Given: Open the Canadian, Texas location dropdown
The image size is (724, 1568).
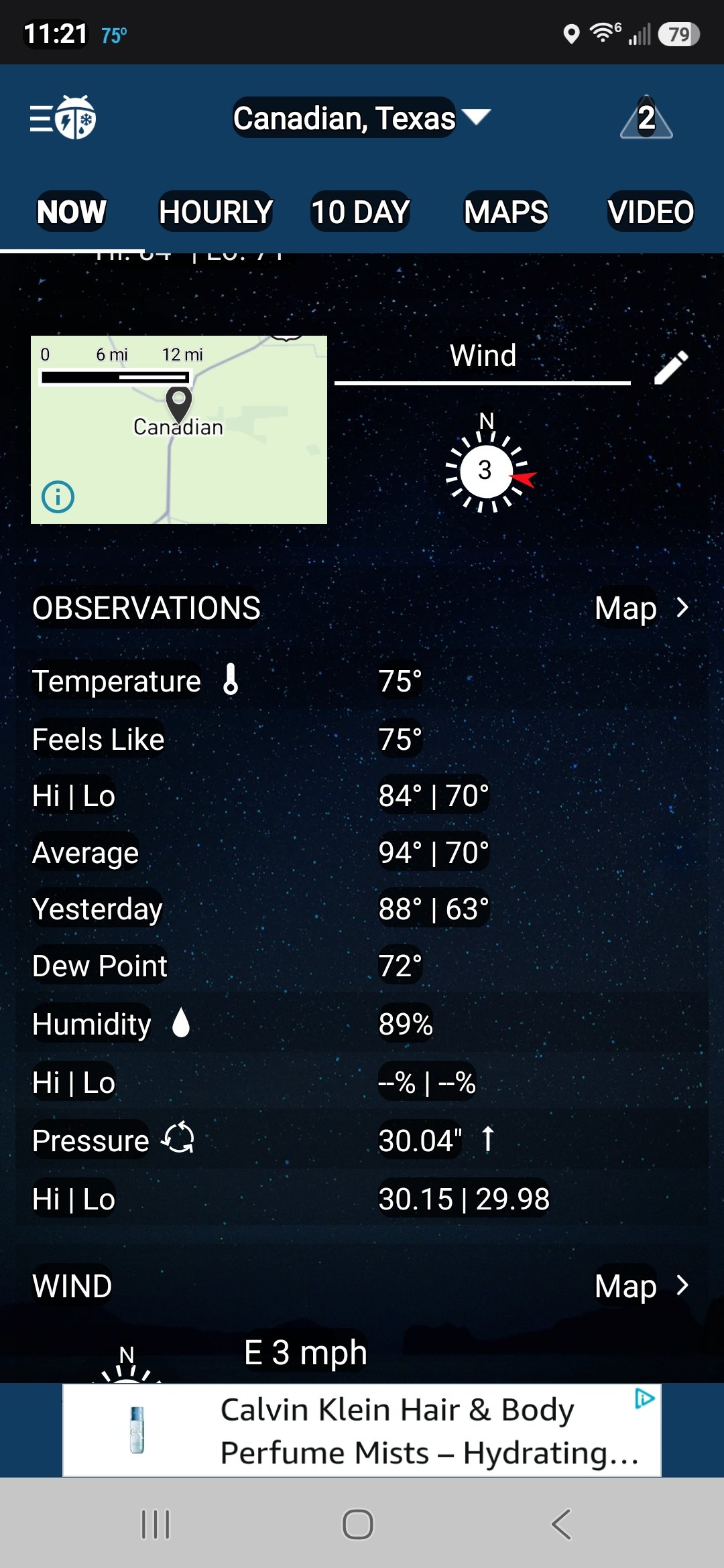Looking at the screenshot, I should point(362,118).
